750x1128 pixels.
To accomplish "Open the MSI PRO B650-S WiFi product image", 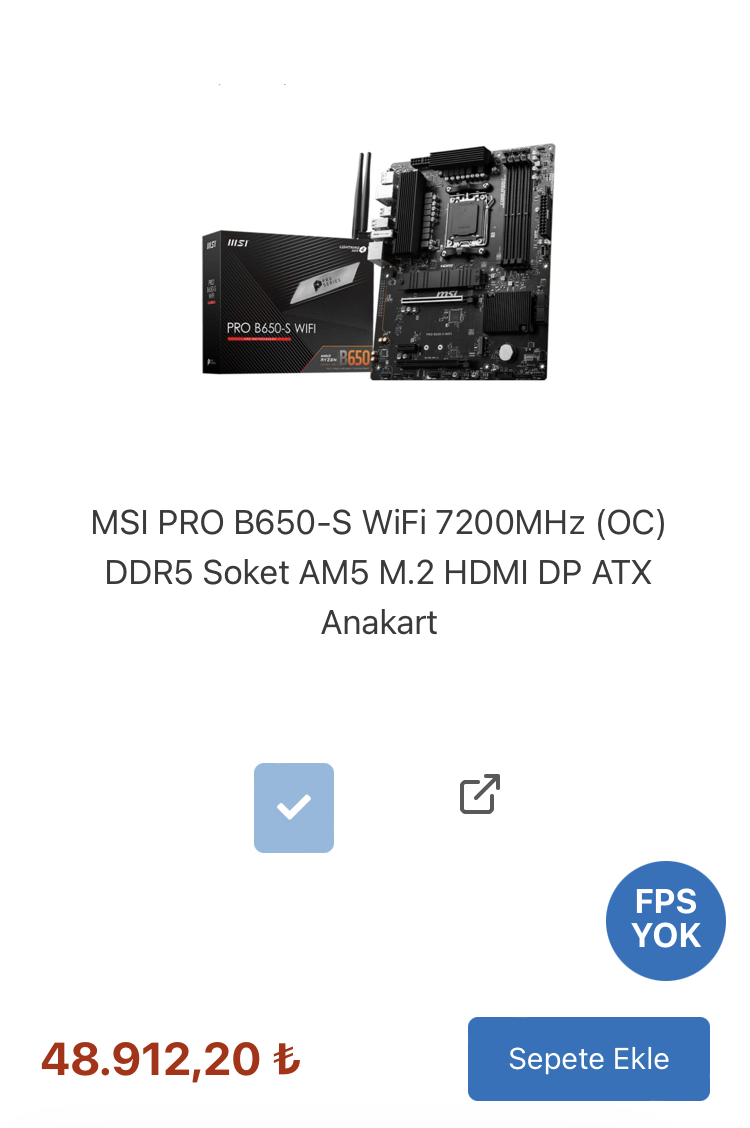I will coord(378,265).
